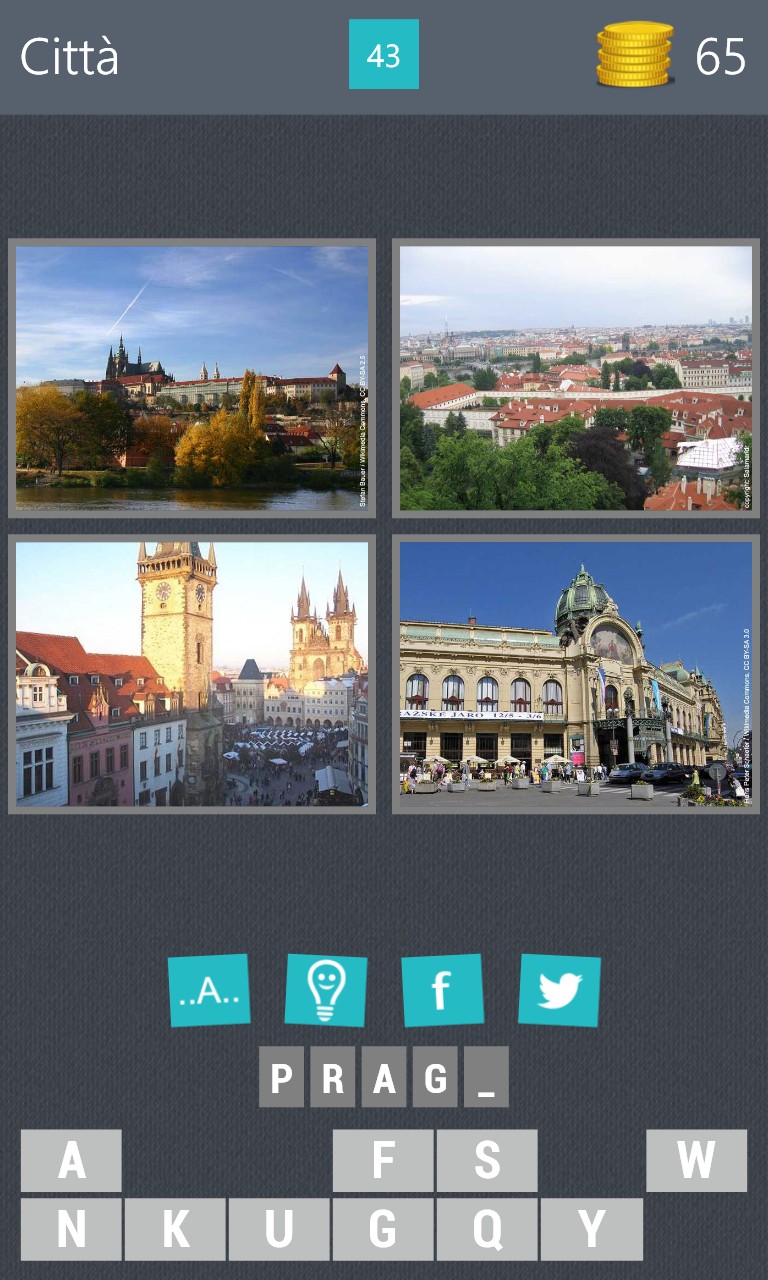Choose the K letter tile

click(x=175, y=1229)
